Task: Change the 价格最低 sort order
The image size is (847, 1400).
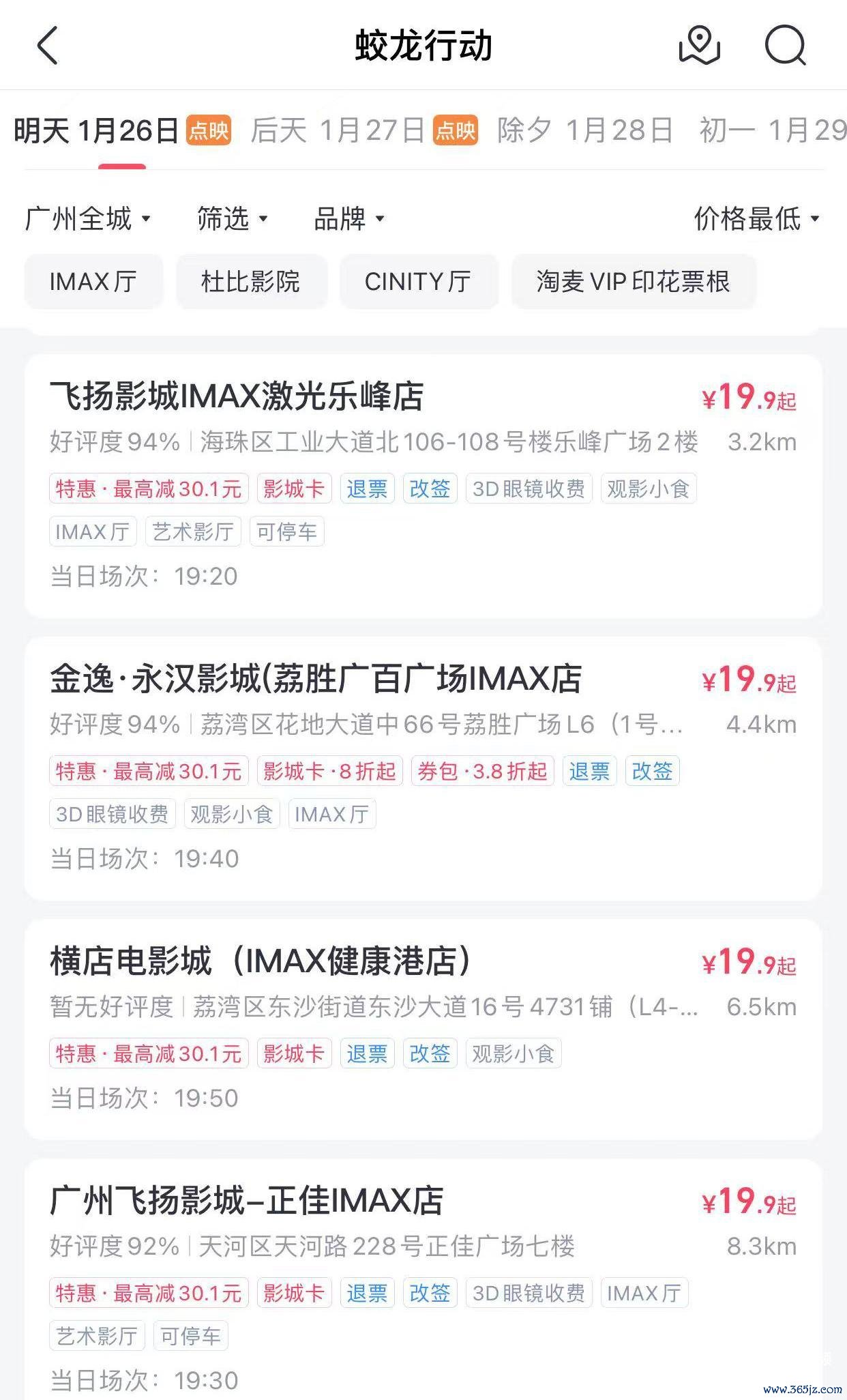Action: [x=756, y=219]
